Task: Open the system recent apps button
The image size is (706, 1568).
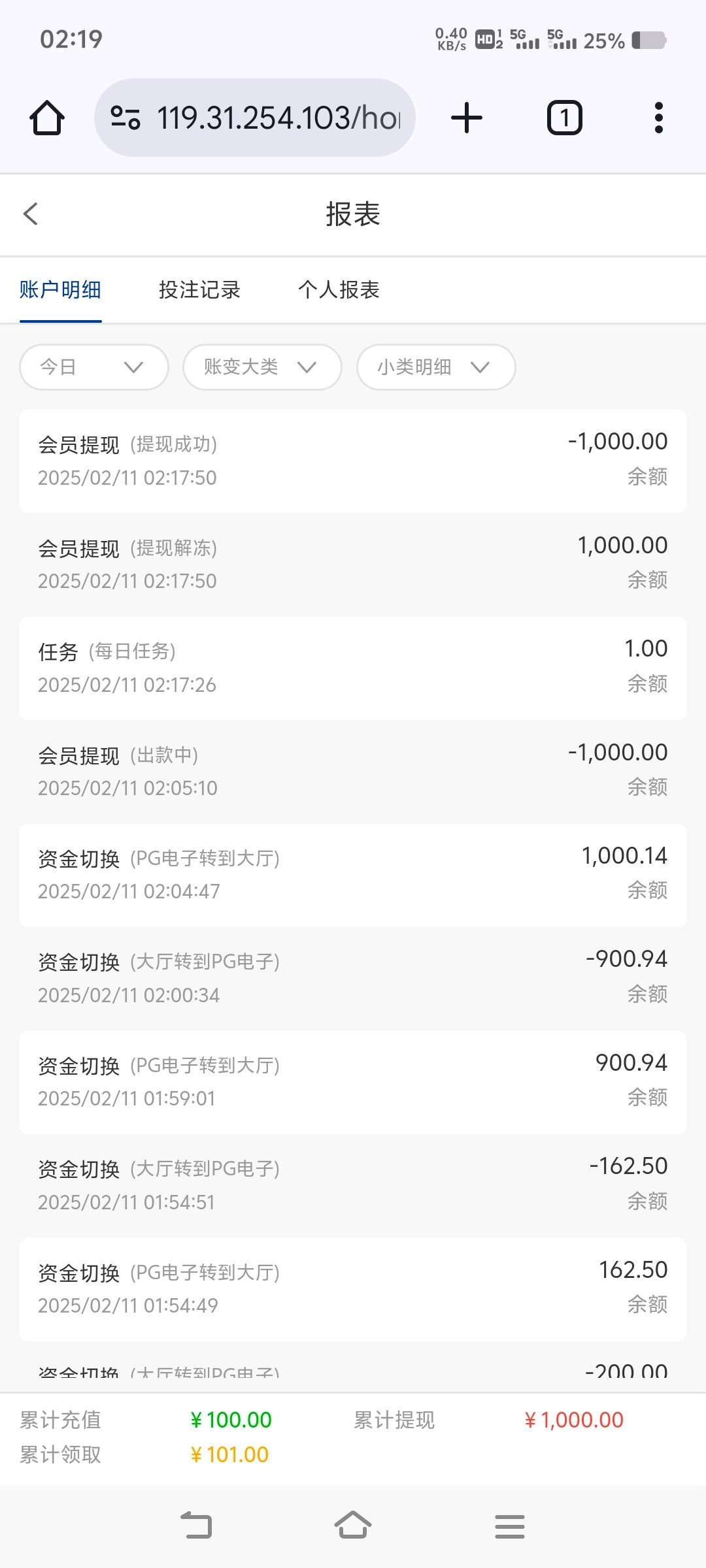Action: [510, 1526]
